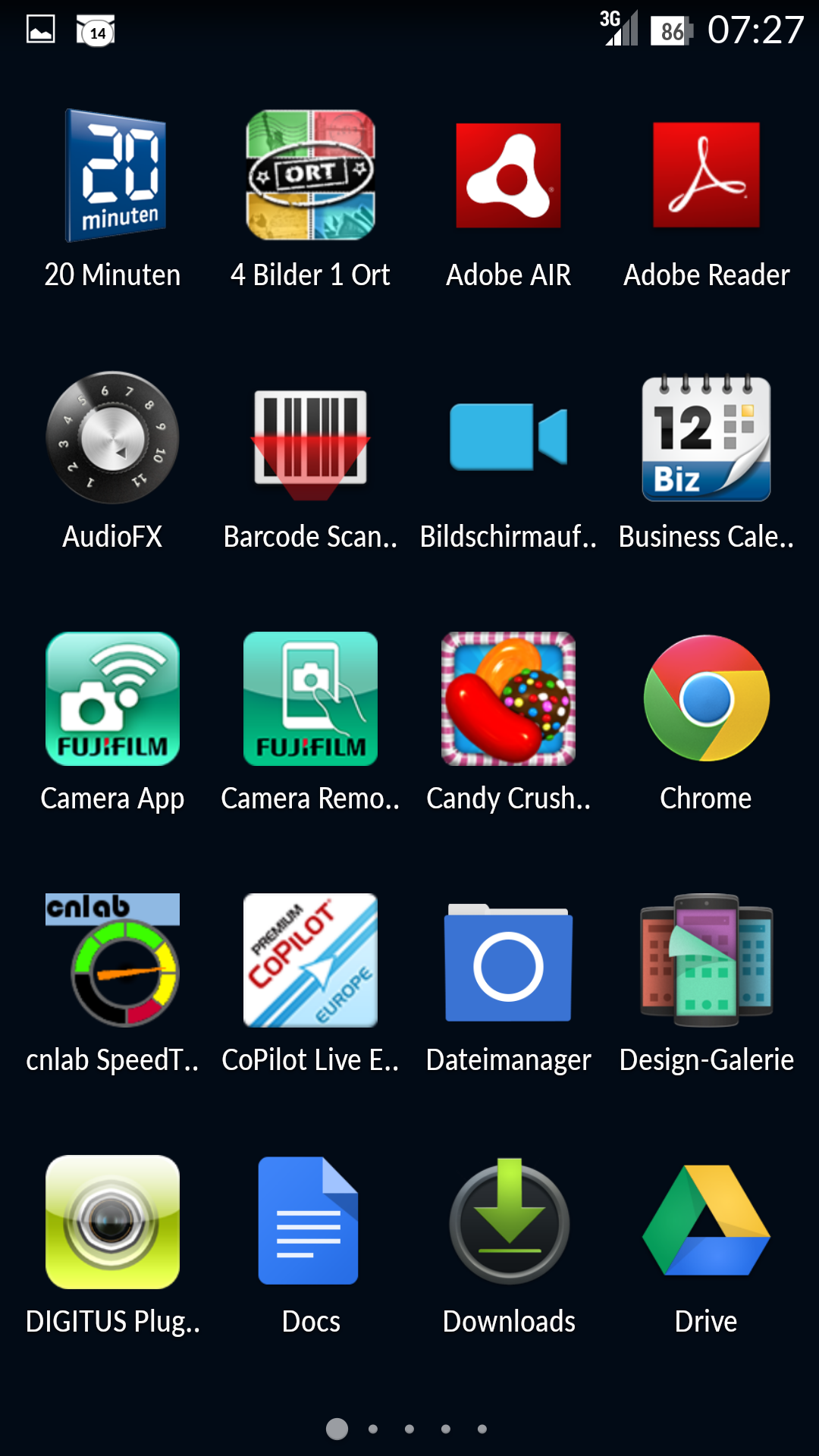Open Fujifilm Camera App
819x1456 pixels.
pyautogui.click(x=113, y=699)
